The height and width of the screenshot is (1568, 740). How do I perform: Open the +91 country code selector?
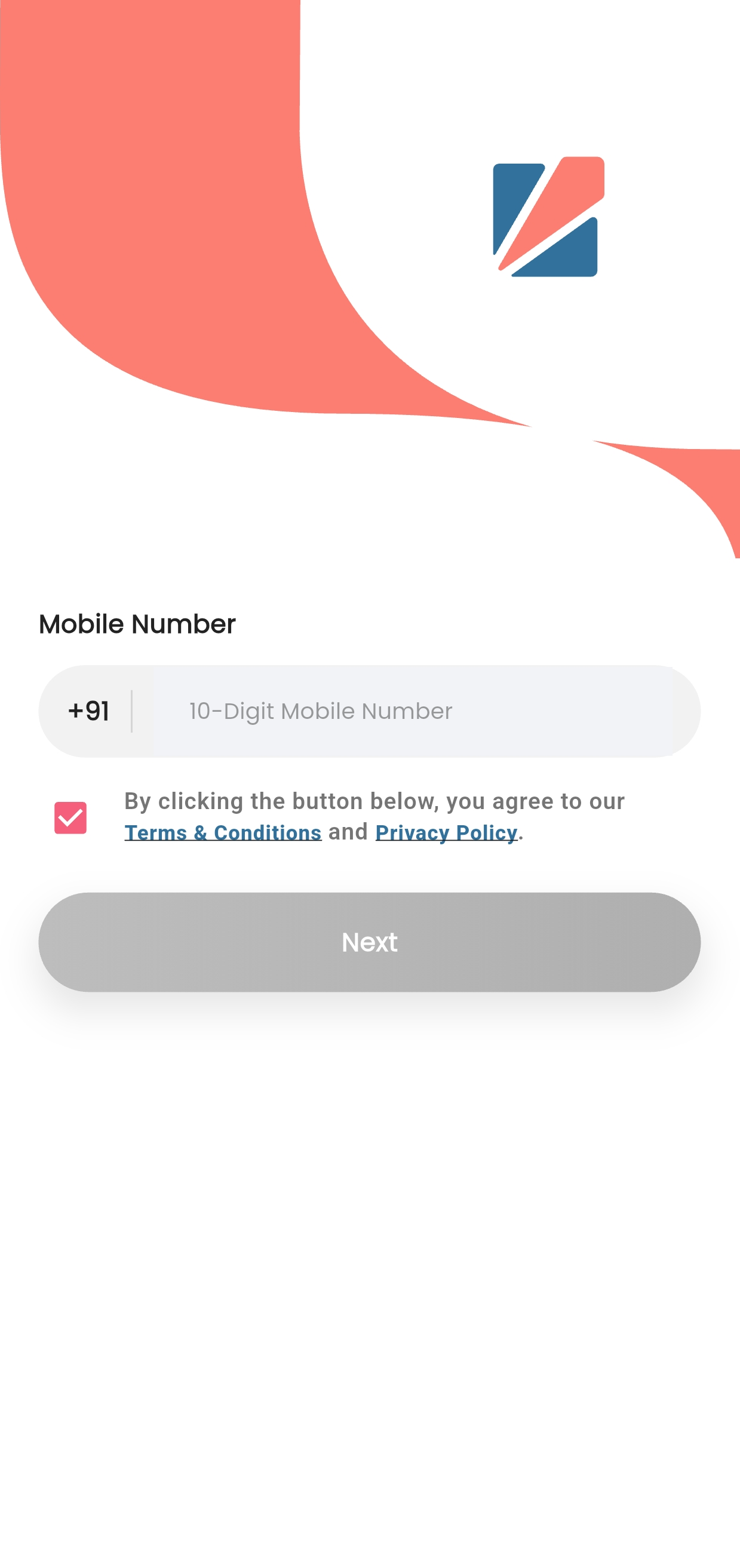[x=89, y=711]
